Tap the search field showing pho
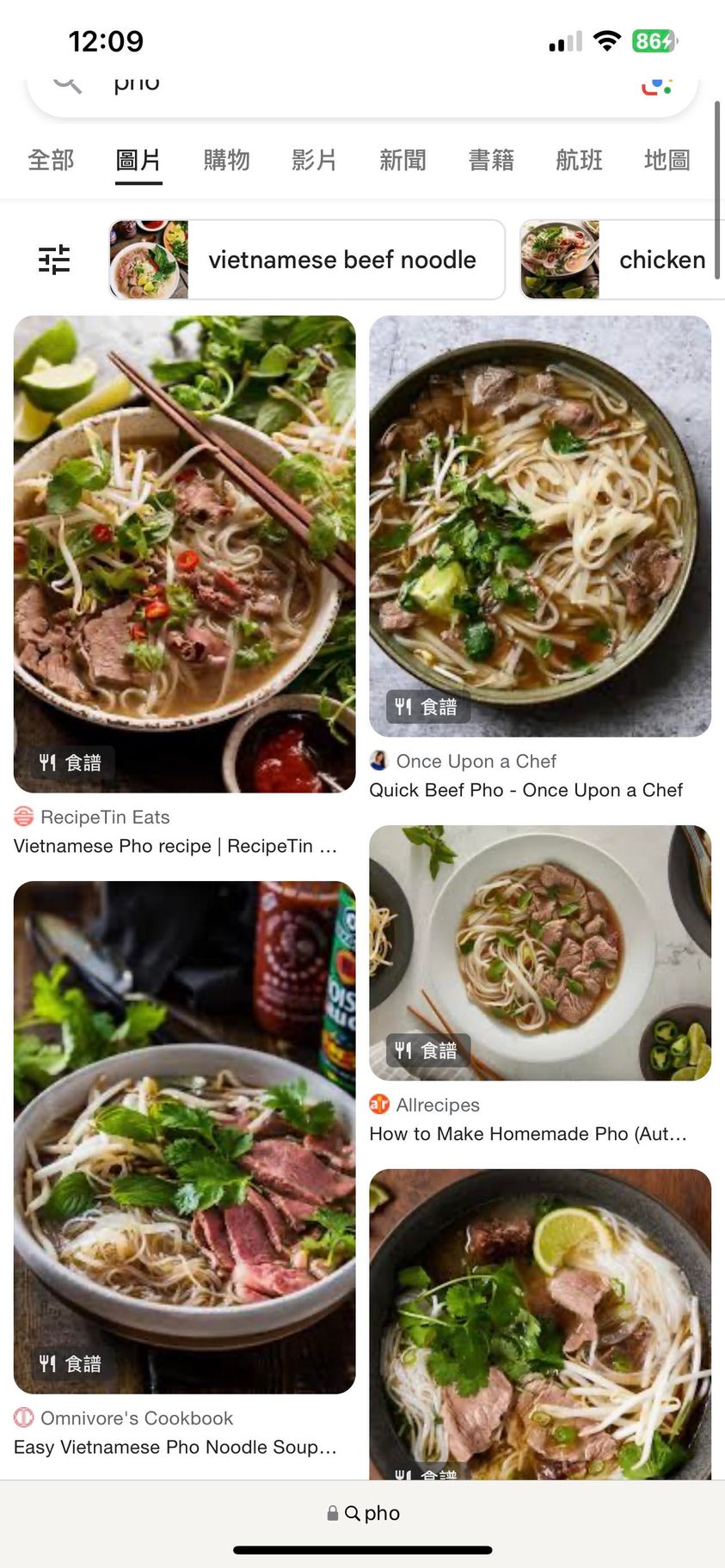The height and width of the screenshot is (1568, 725). [x=344, y=86]
